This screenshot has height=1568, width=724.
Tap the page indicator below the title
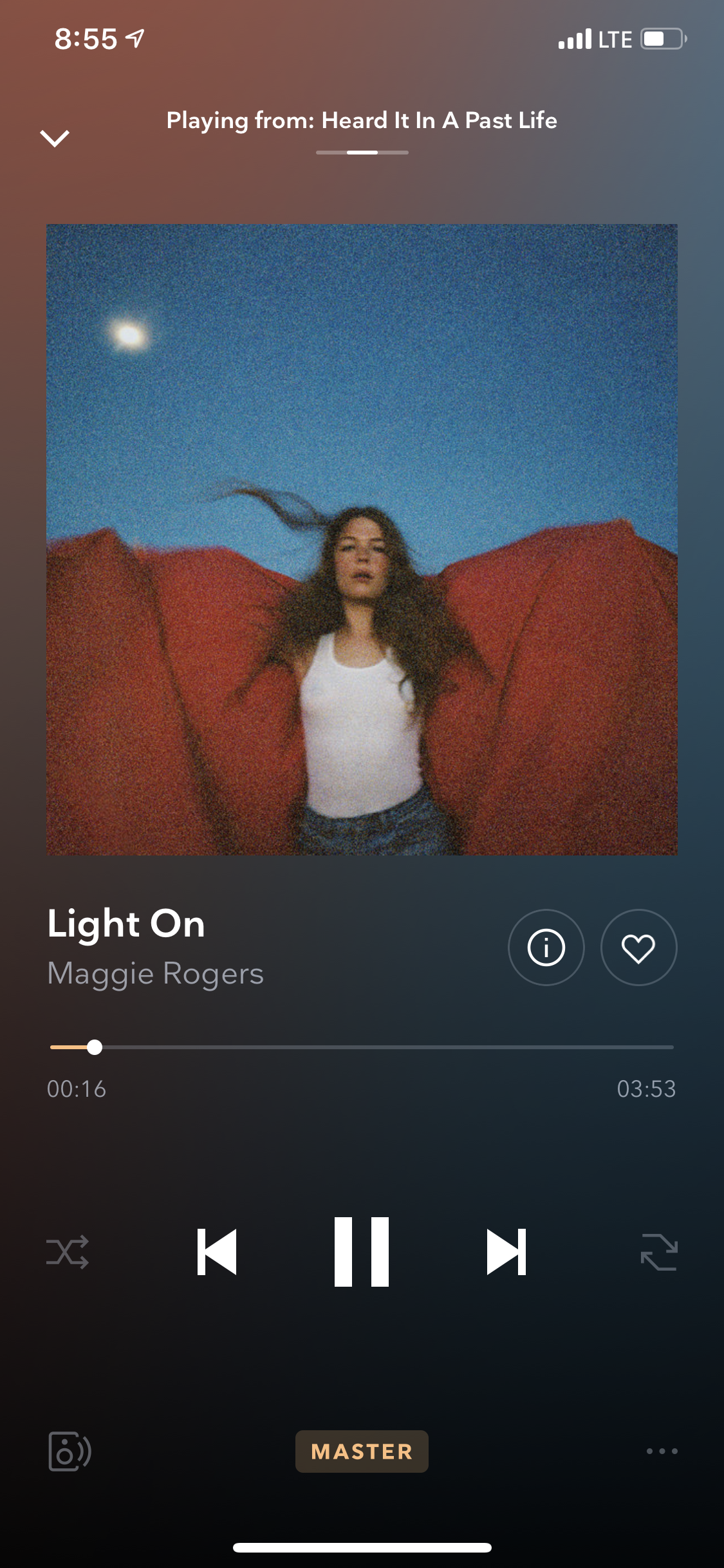362,153
